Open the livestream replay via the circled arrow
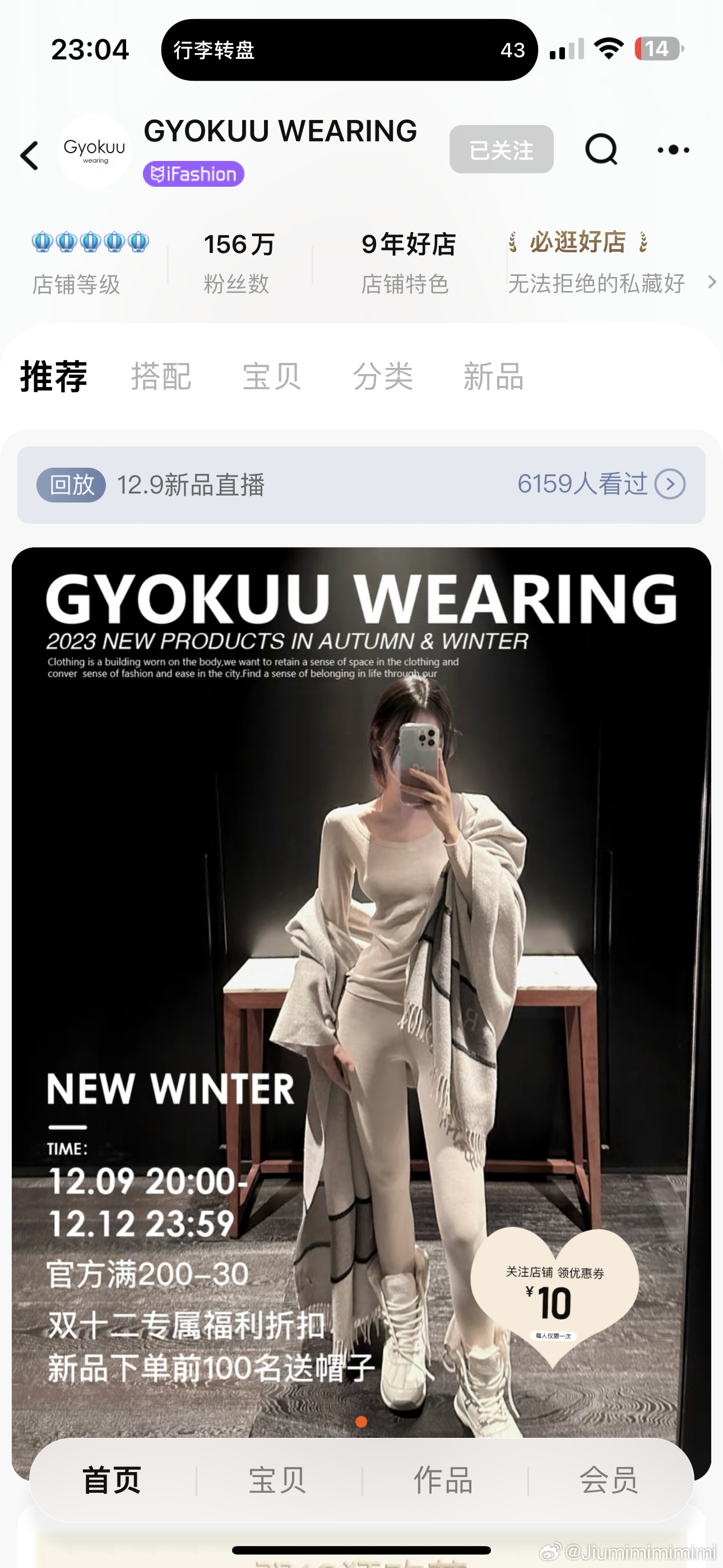Viewport: 723px width, 1568px height. tap(670, 485)
